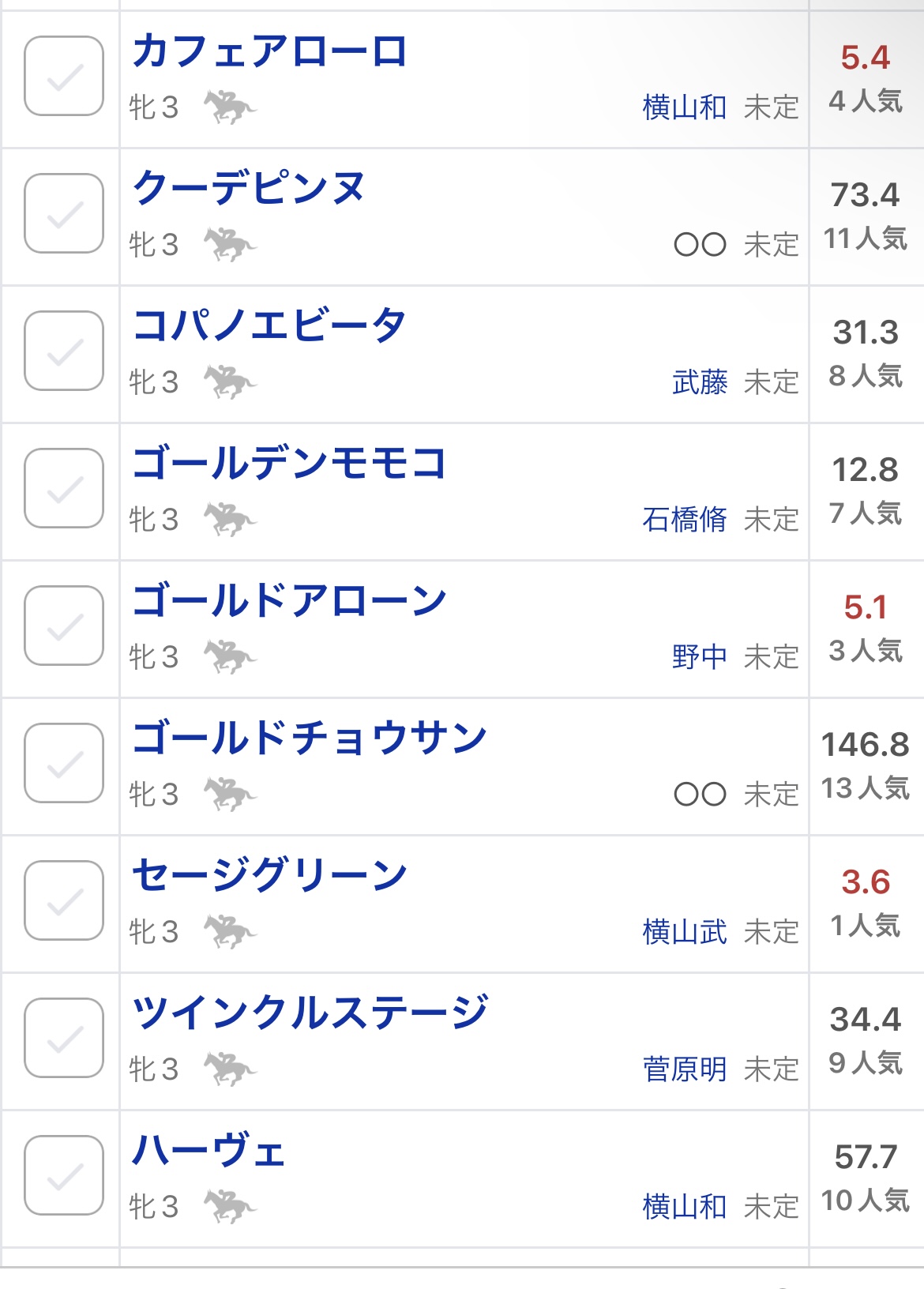
Task: Check the ゴールドチョウサン checkbox
Action: click(64, 764)
